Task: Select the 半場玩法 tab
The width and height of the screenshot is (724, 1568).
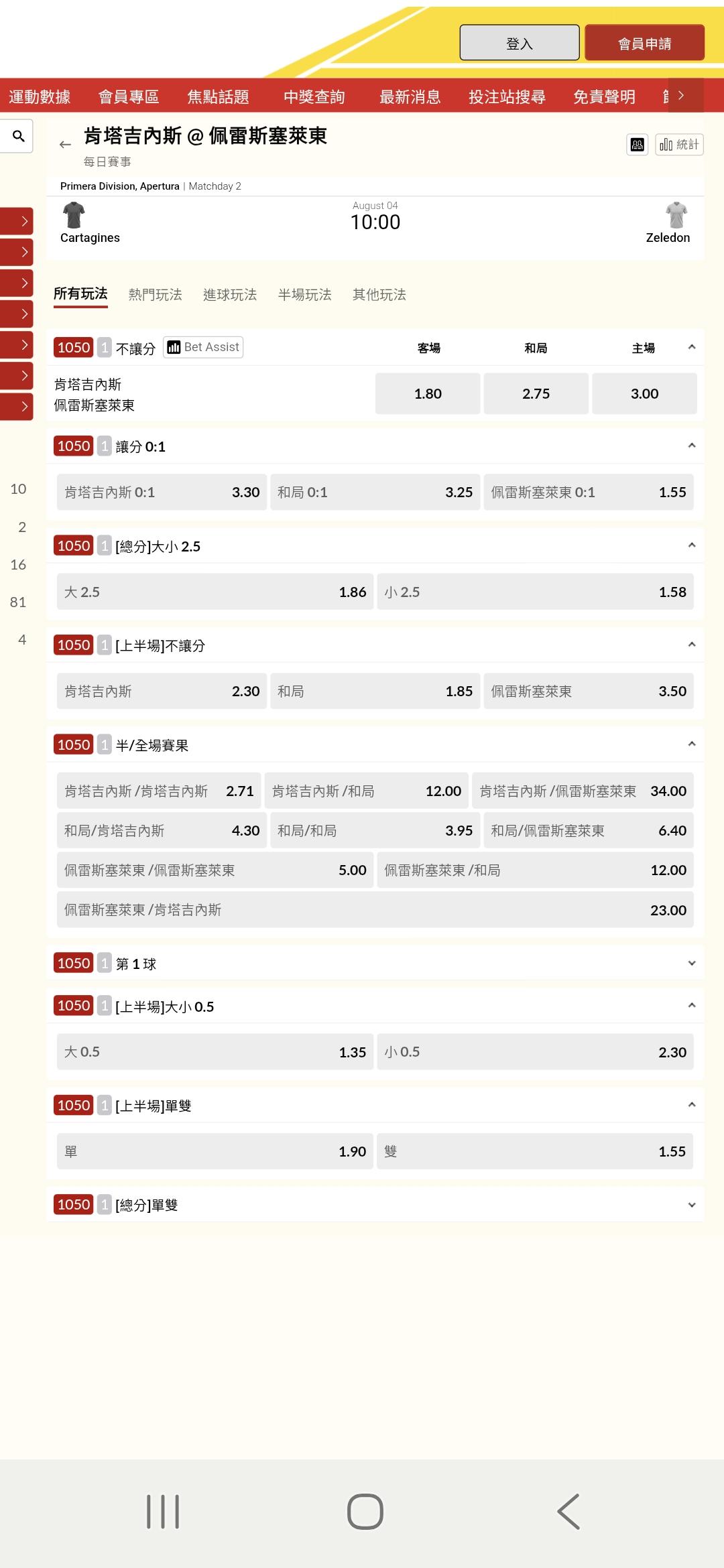Action: point(305,294)
